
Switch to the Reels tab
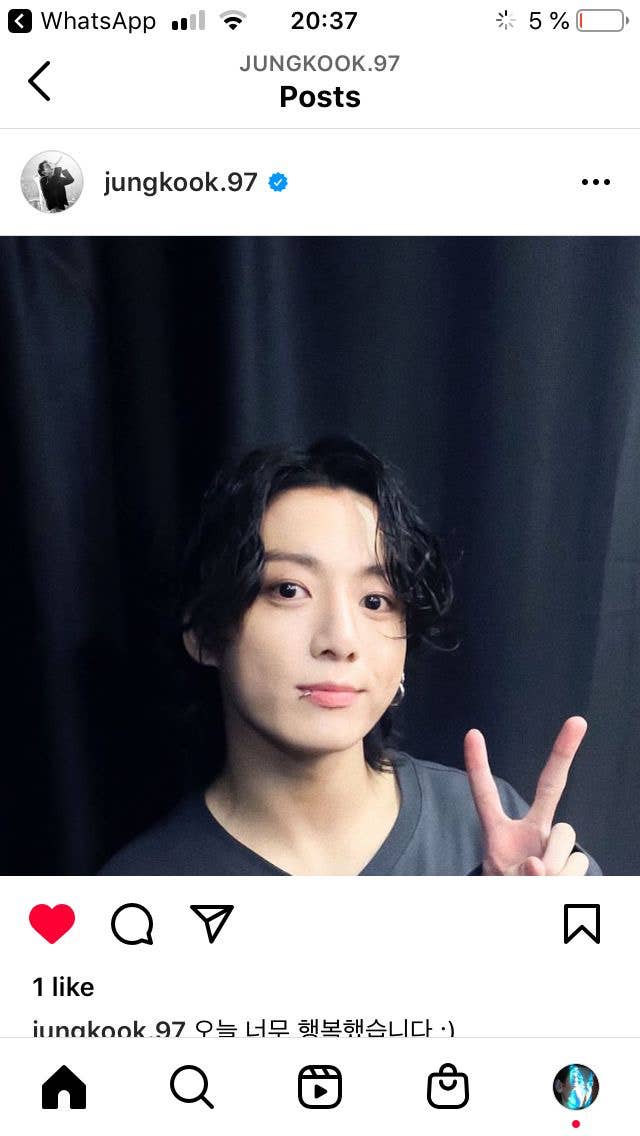point(320,1087)
